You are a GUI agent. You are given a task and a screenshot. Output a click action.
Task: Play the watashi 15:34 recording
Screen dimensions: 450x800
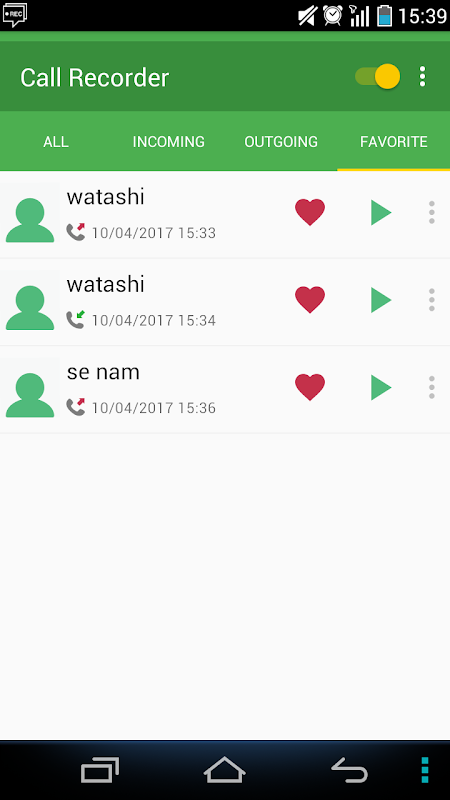pyautogui.click(x=381, y=299)
